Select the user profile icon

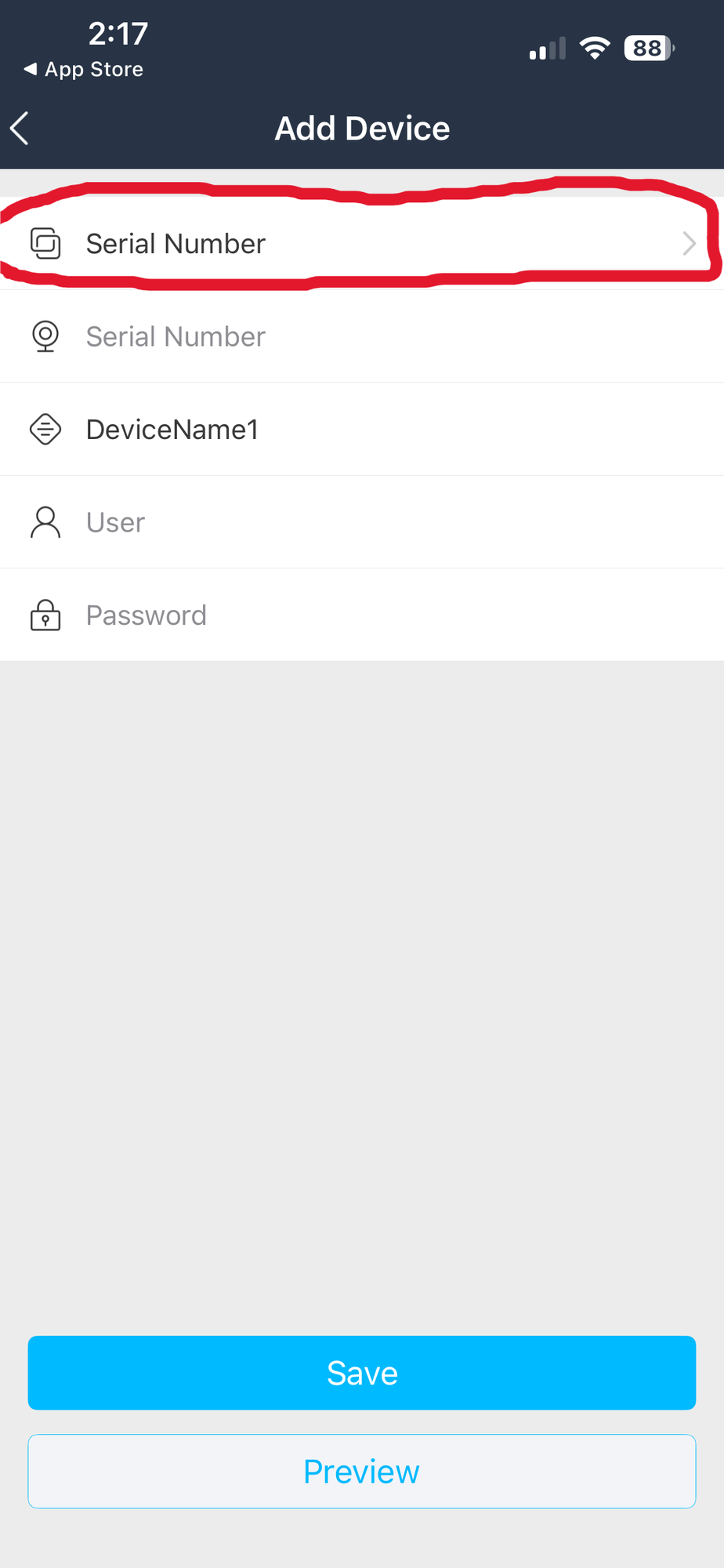tap(45, 522)
